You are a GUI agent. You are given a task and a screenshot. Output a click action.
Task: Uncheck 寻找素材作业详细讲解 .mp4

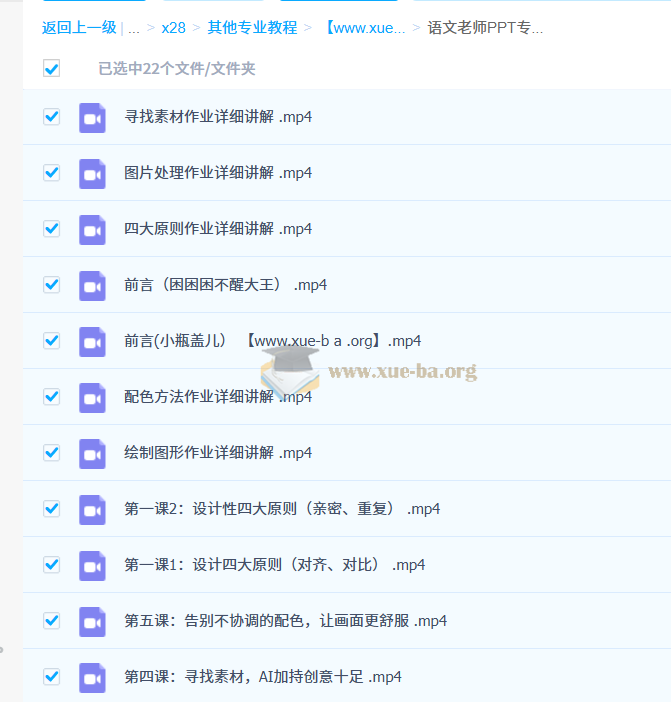coord(52,117)
